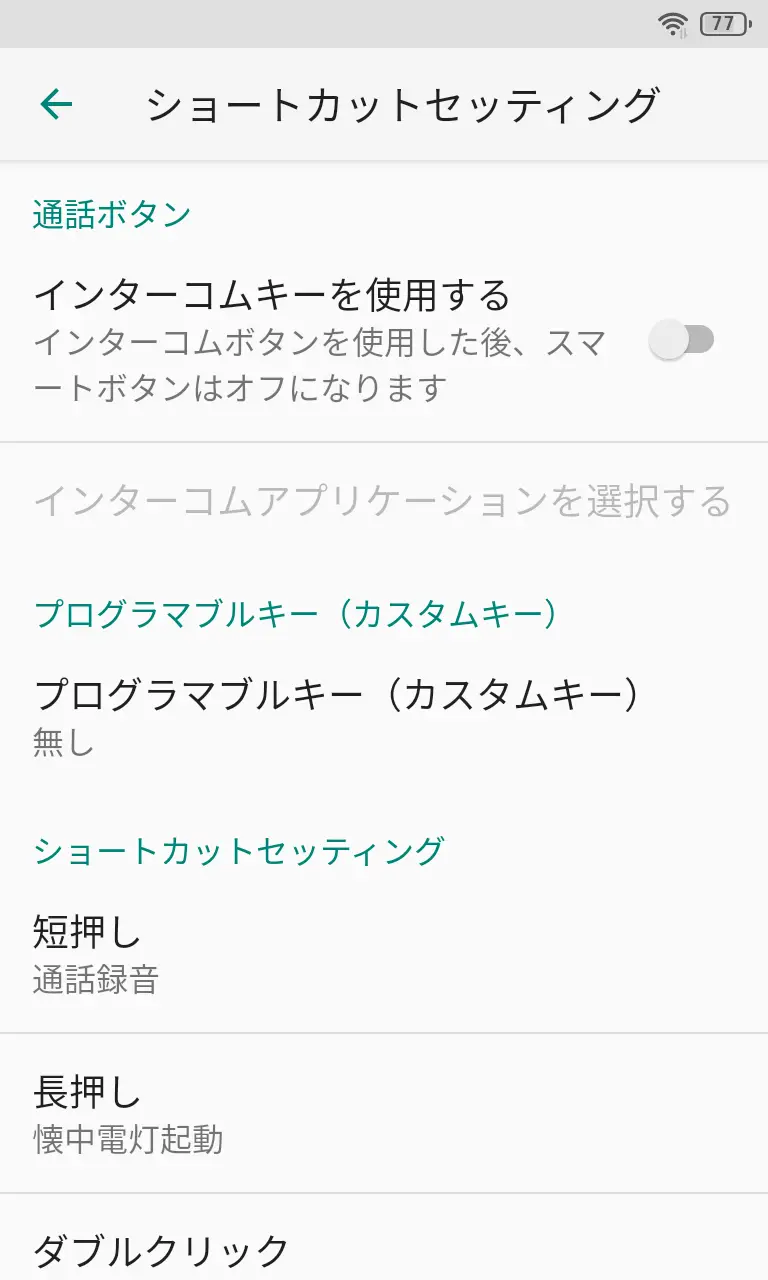Open the ダブルクリック shortcut setting
Screen dimensions: 768x1280
click(384, 1250)
